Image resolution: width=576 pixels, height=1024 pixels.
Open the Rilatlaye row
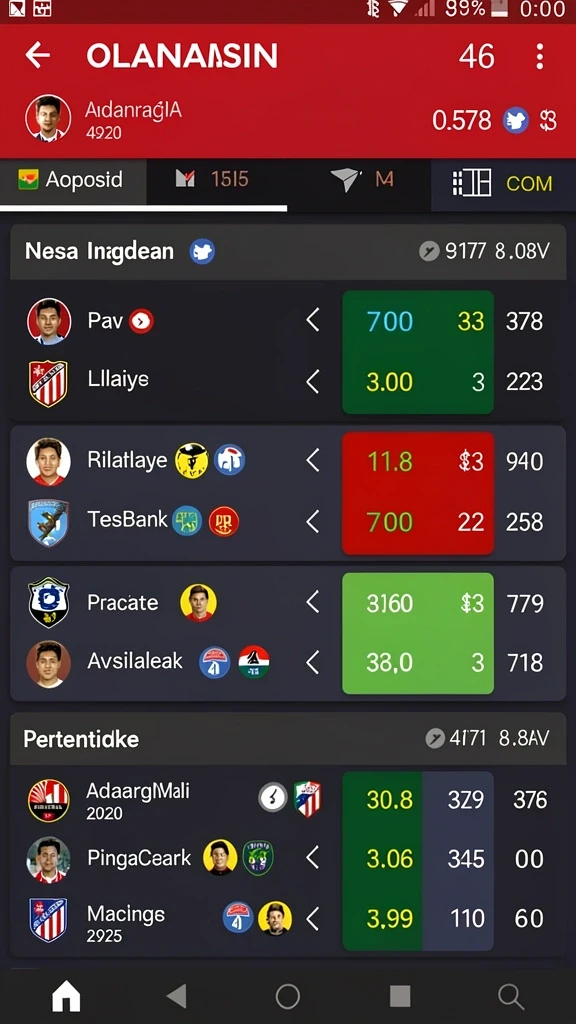[x=287, y=461]
